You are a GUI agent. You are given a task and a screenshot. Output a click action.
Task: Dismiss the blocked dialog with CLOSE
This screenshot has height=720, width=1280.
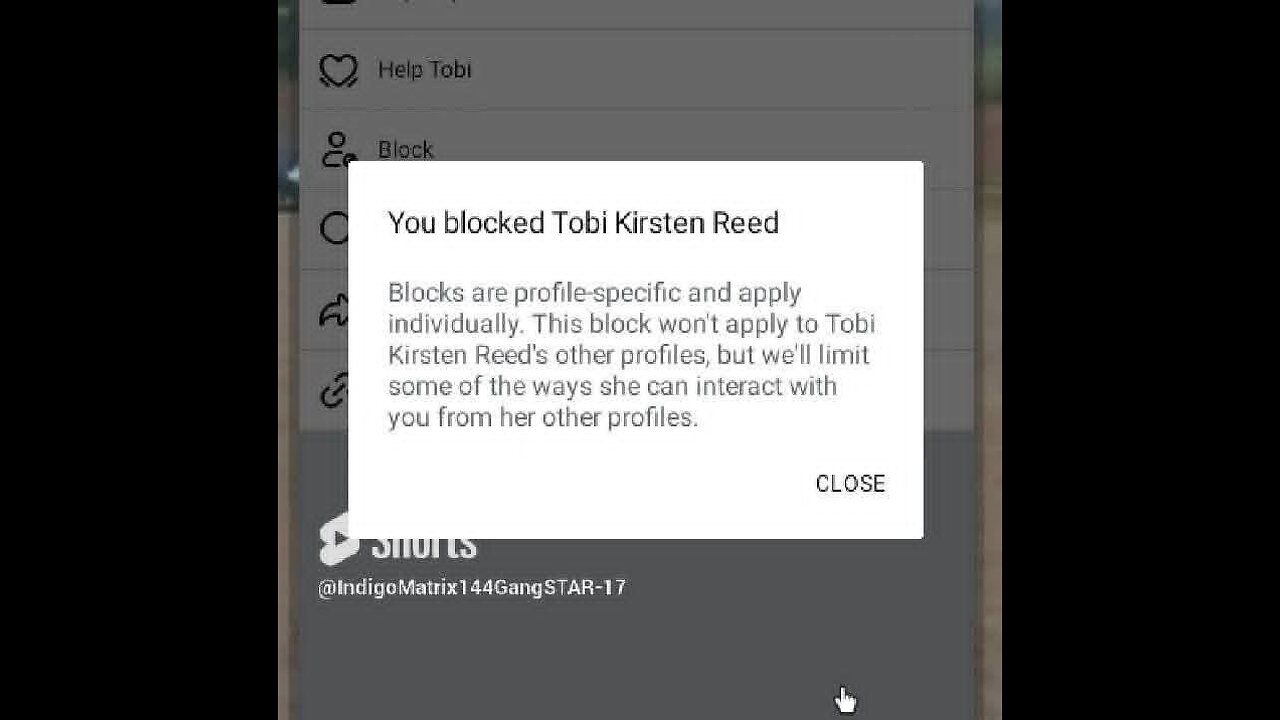pyautogui.click(x=850, y=483)
